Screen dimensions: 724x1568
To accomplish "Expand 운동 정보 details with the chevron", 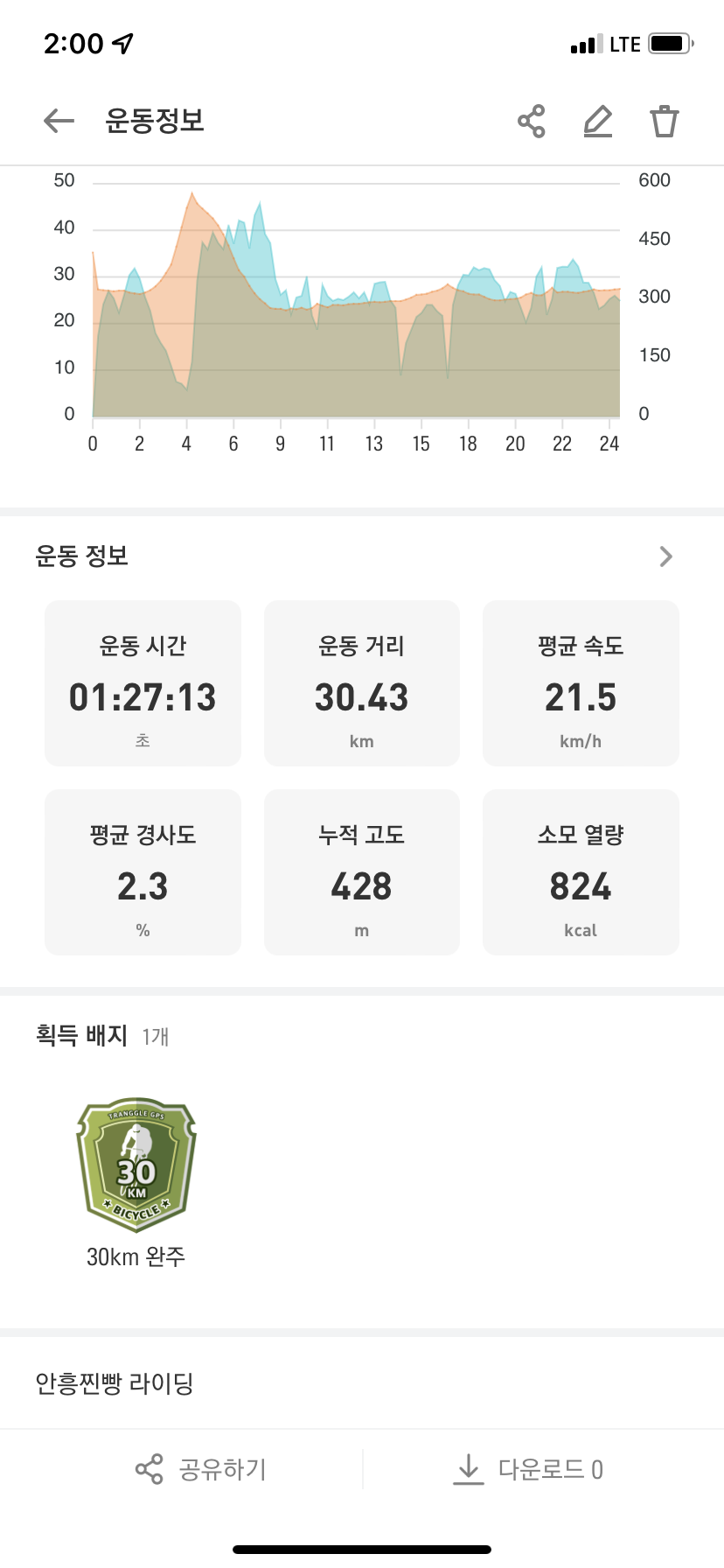I will tap(666, 556).
